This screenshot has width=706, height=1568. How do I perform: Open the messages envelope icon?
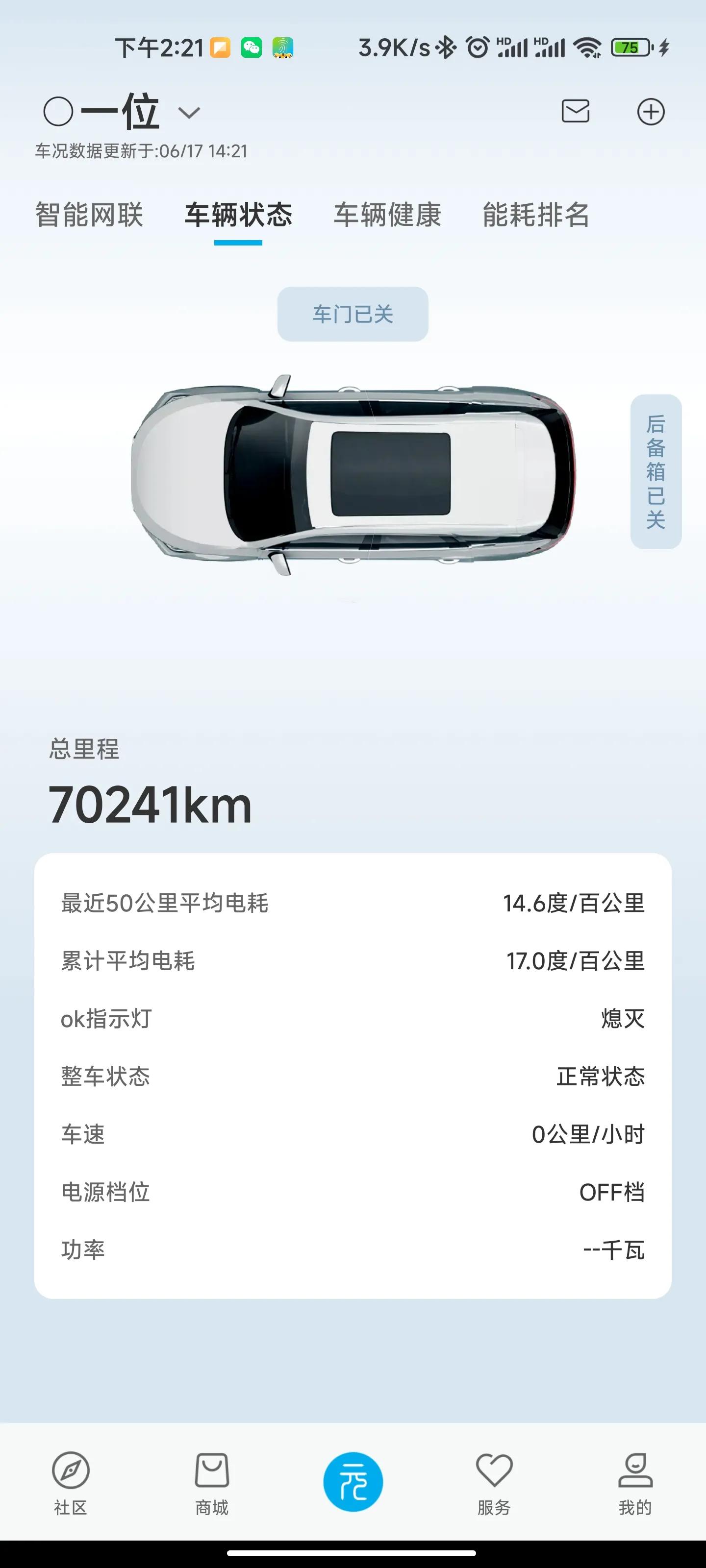(x=575, y=111)
